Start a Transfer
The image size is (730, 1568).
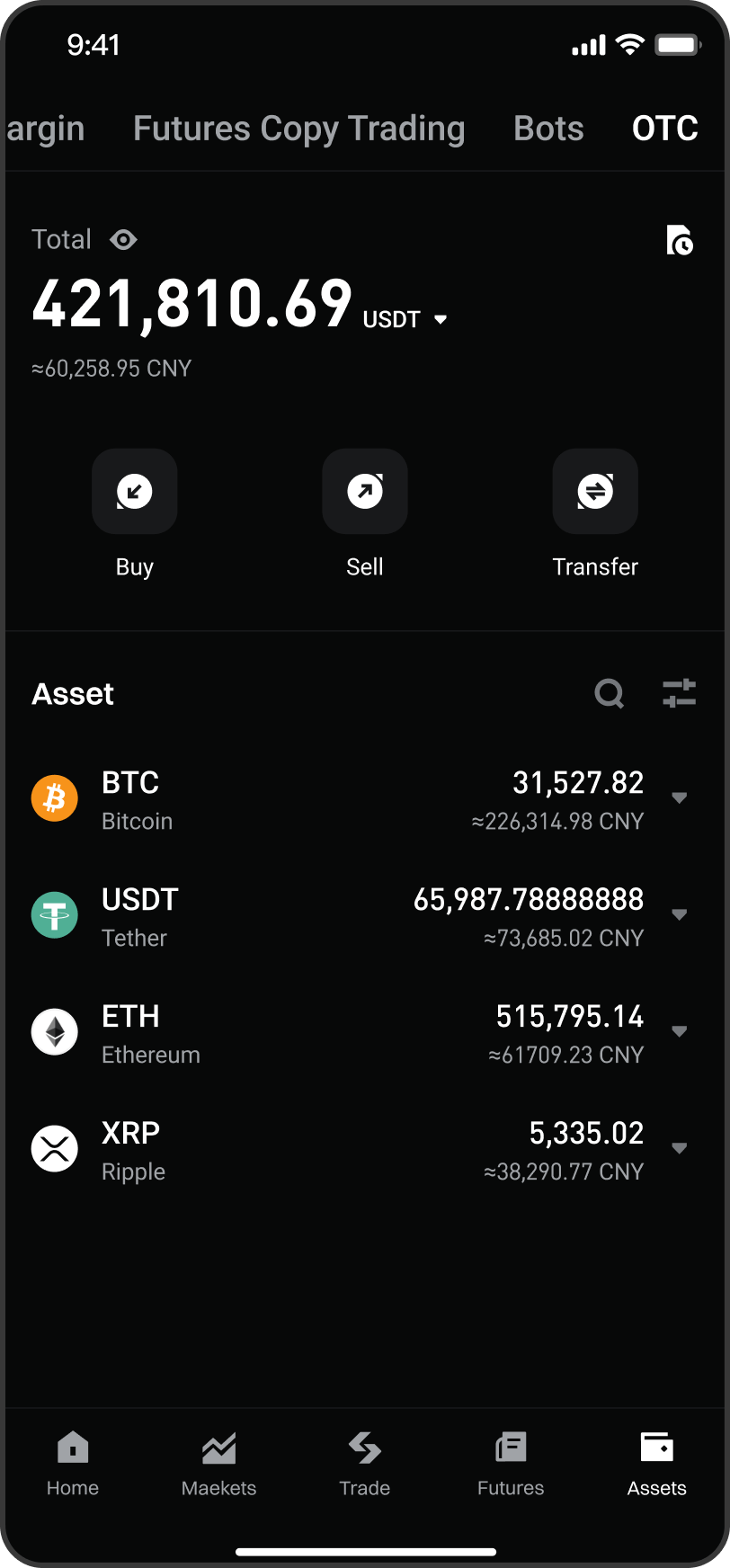click(x=595, y=492)
